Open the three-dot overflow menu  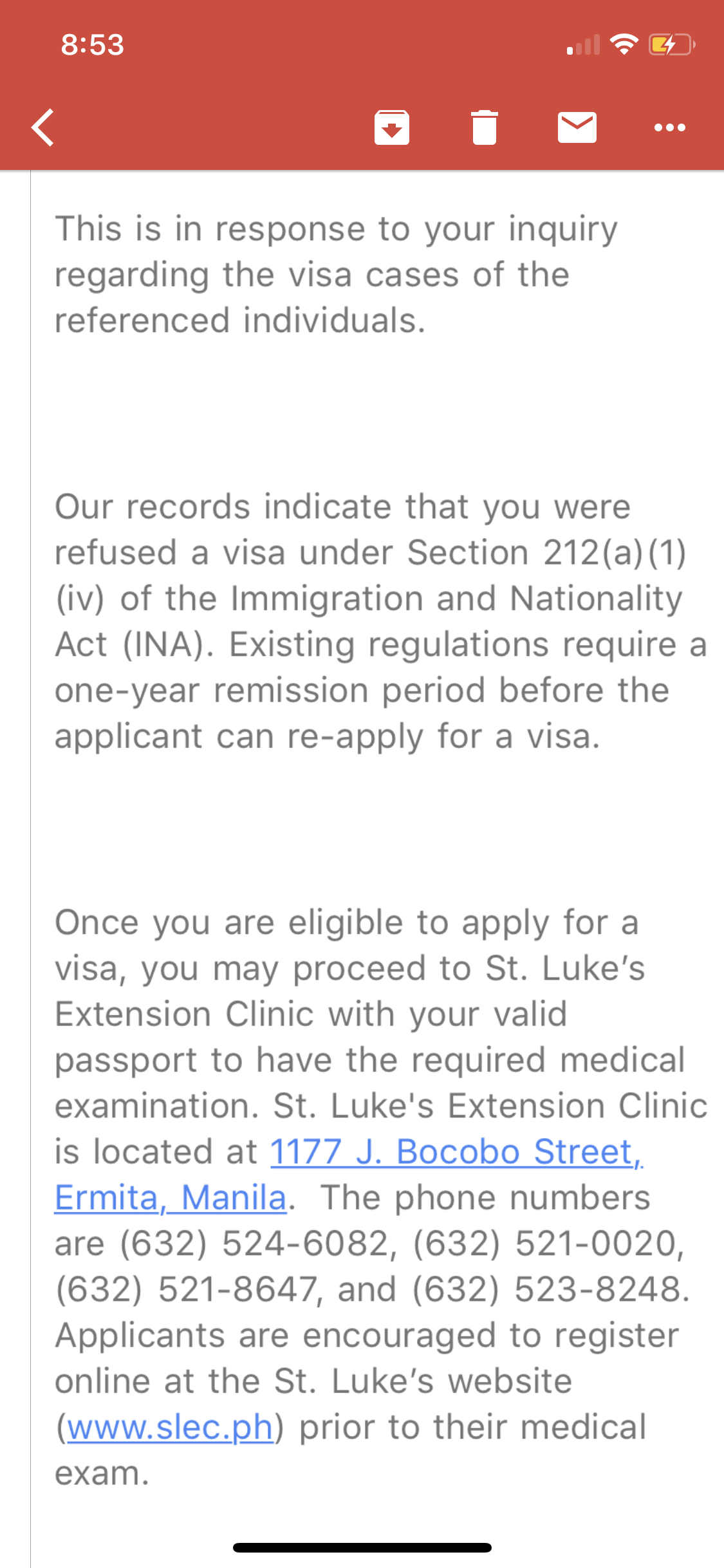coord(670,127)
